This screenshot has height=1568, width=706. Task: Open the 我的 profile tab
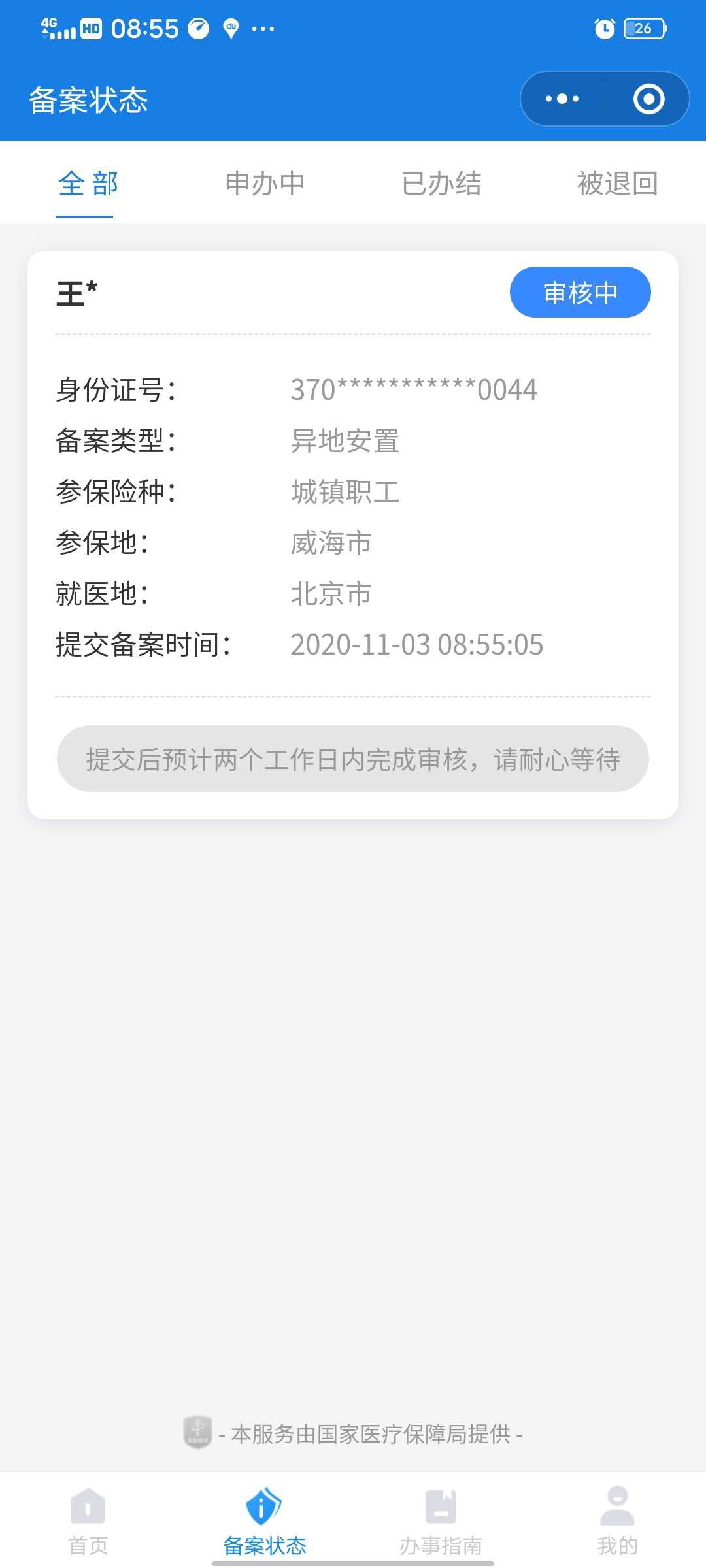click(x=617, y=1521)
